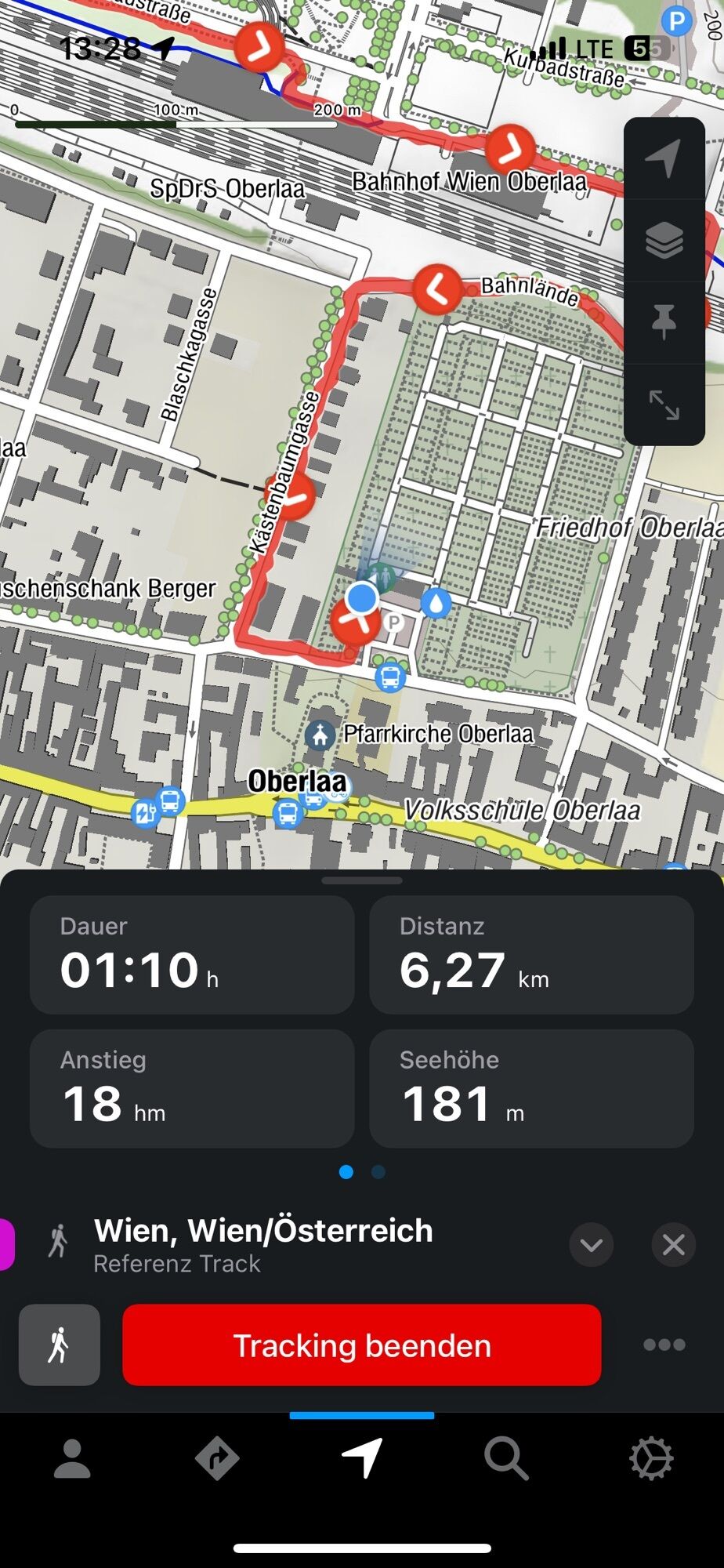Change the walking activity type
This screenshot has height=1568, width=724.
pos(60,1345)
